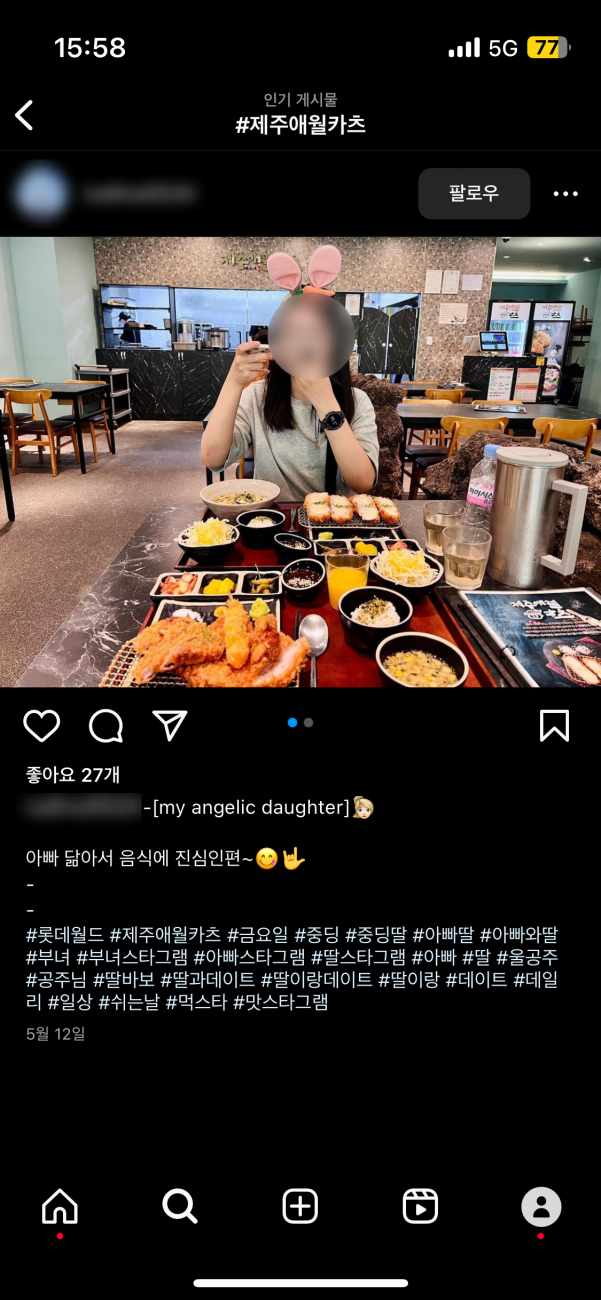Bookmark this post
The height and width of the screenshot is (1300, 601).
click(554, 726)
